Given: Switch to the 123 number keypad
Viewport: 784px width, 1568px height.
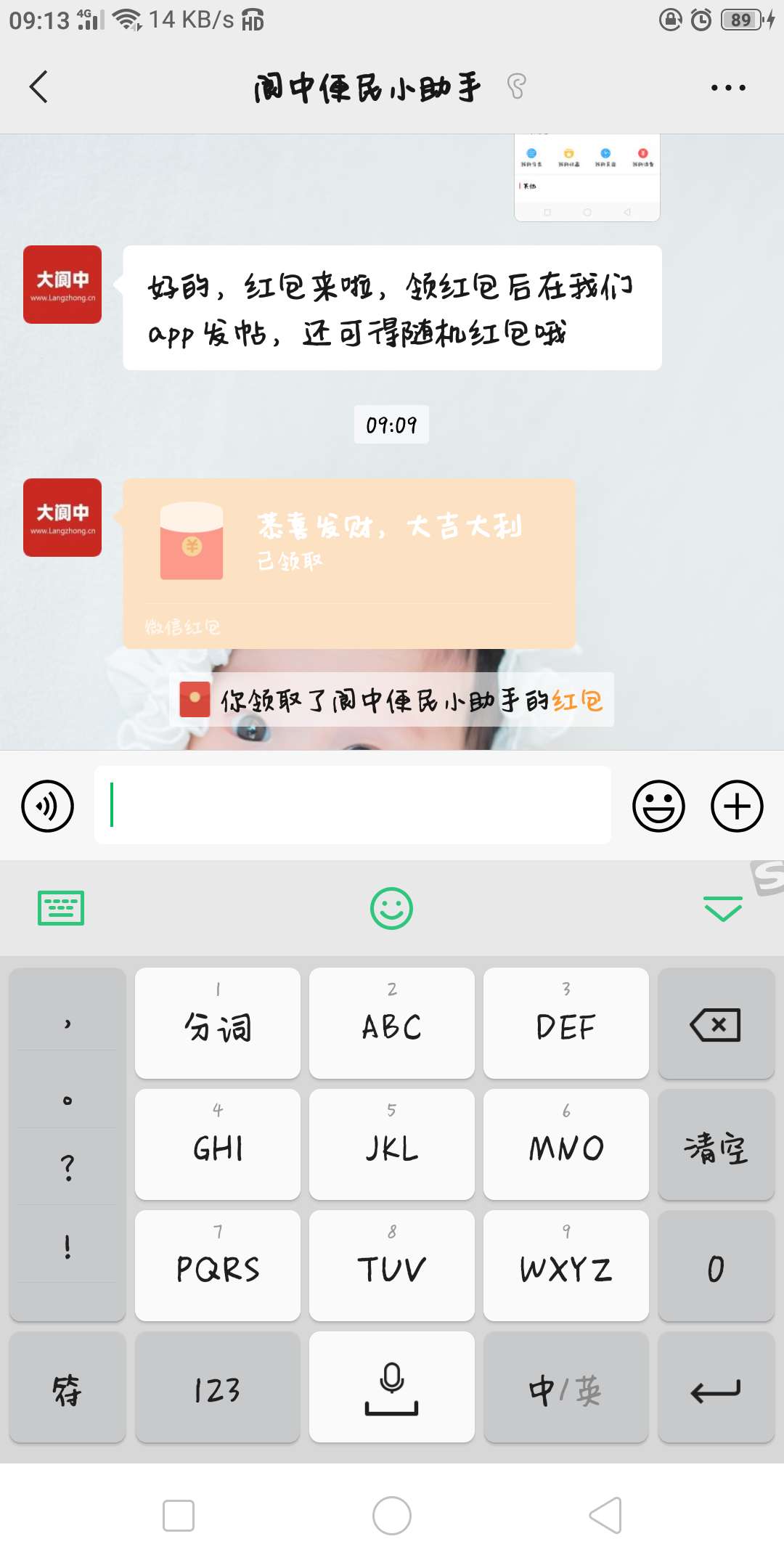Looking at the screenshot, I should tap(217, 1388).
